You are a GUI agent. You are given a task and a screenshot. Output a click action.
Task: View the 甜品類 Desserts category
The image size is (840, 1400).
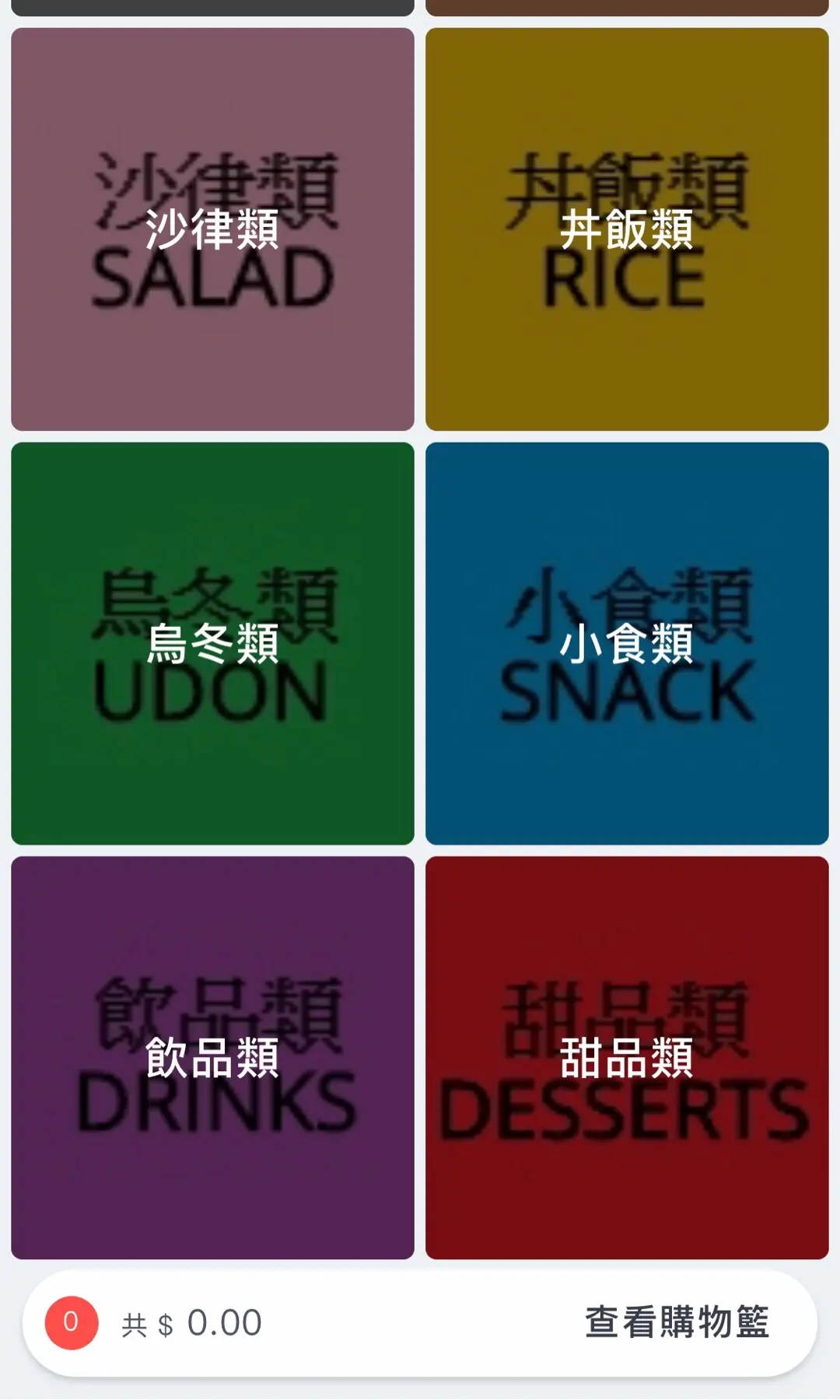pos(627,1058)
